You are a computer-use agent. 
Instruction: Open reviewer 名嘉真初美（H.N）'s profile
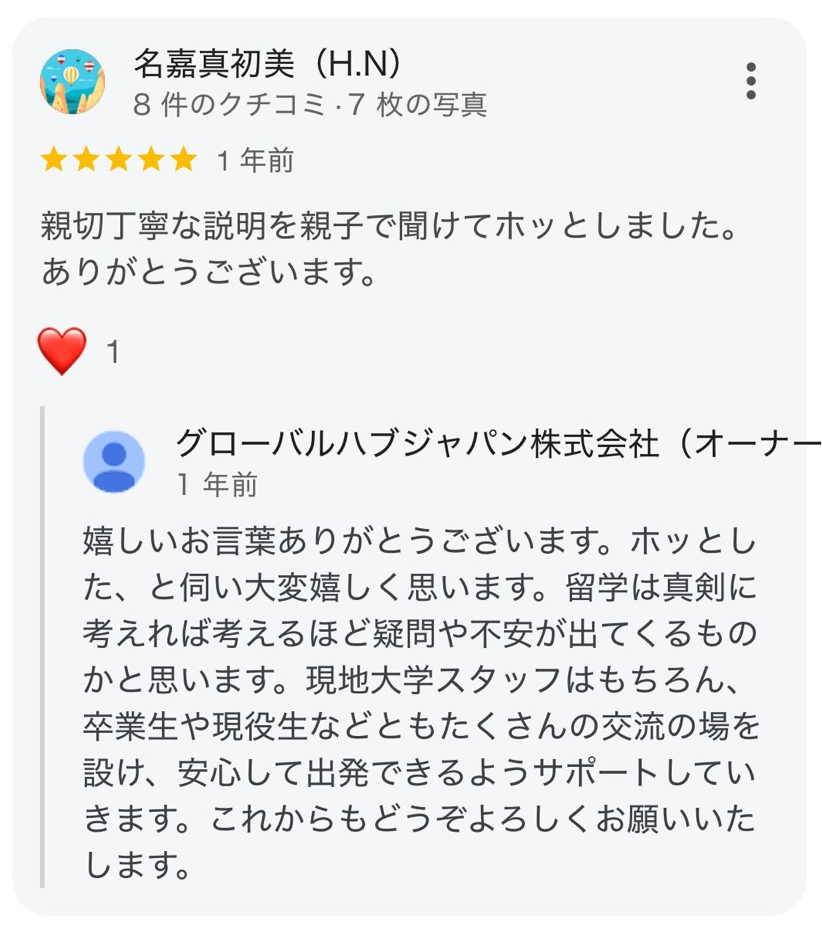pyautogui.click(x=268, y=65)
